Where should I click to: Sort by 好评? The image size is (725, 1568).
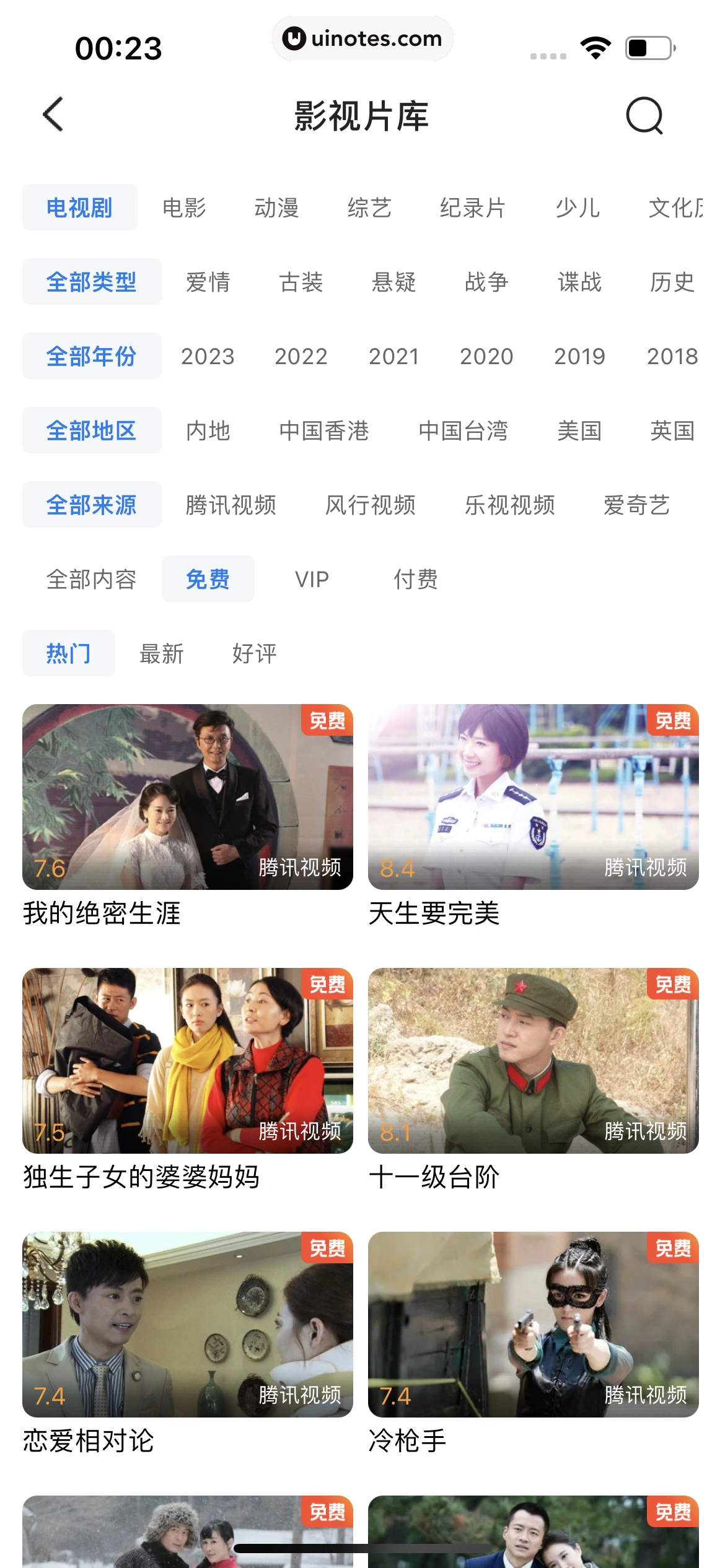[x=255, y=654]
